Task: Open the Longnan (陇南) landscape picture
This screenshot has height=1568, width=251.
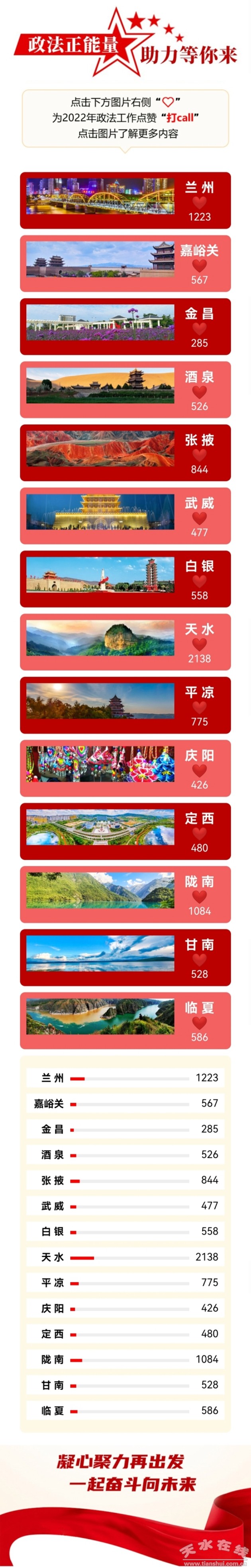Action: 100,890
